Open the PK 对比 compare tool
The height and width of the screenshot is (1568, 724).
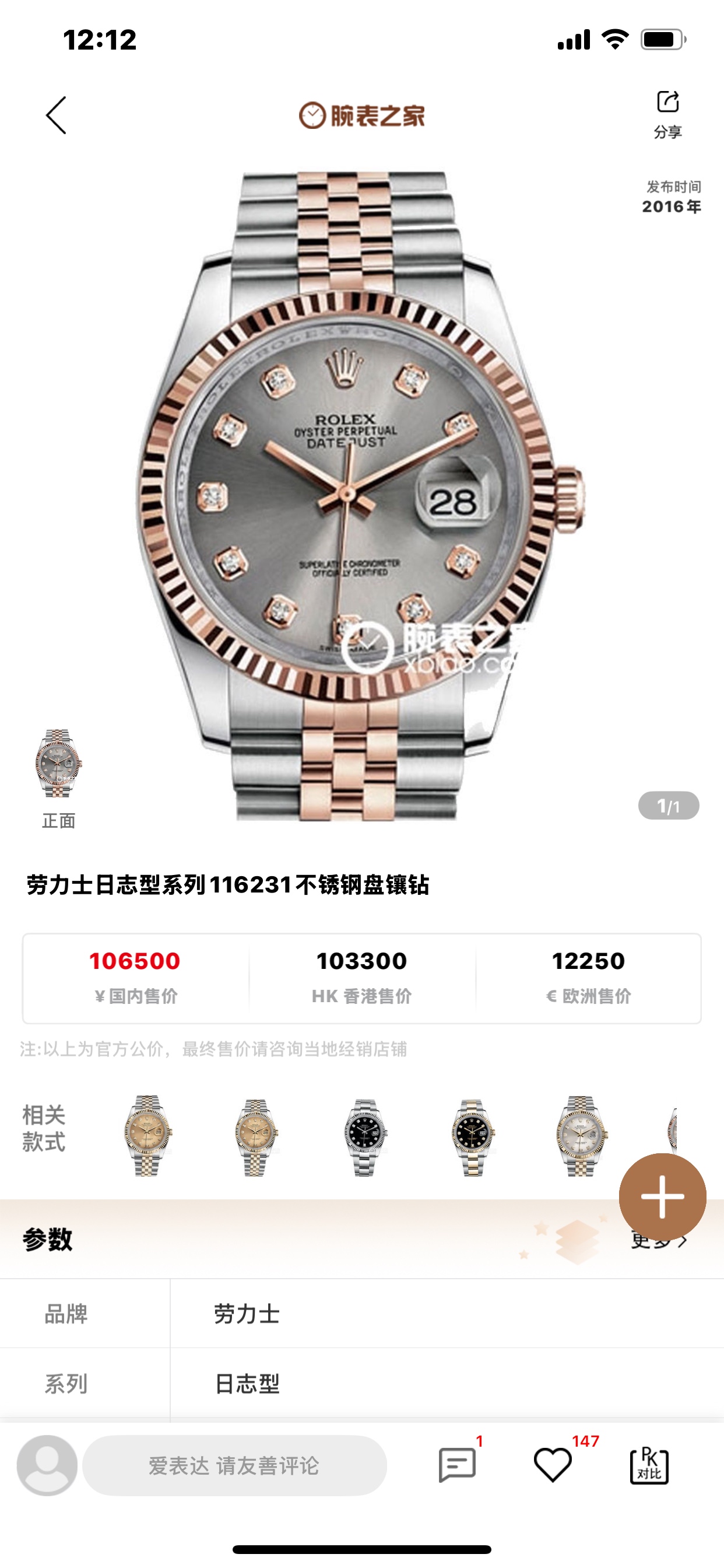coord(649,1466)
